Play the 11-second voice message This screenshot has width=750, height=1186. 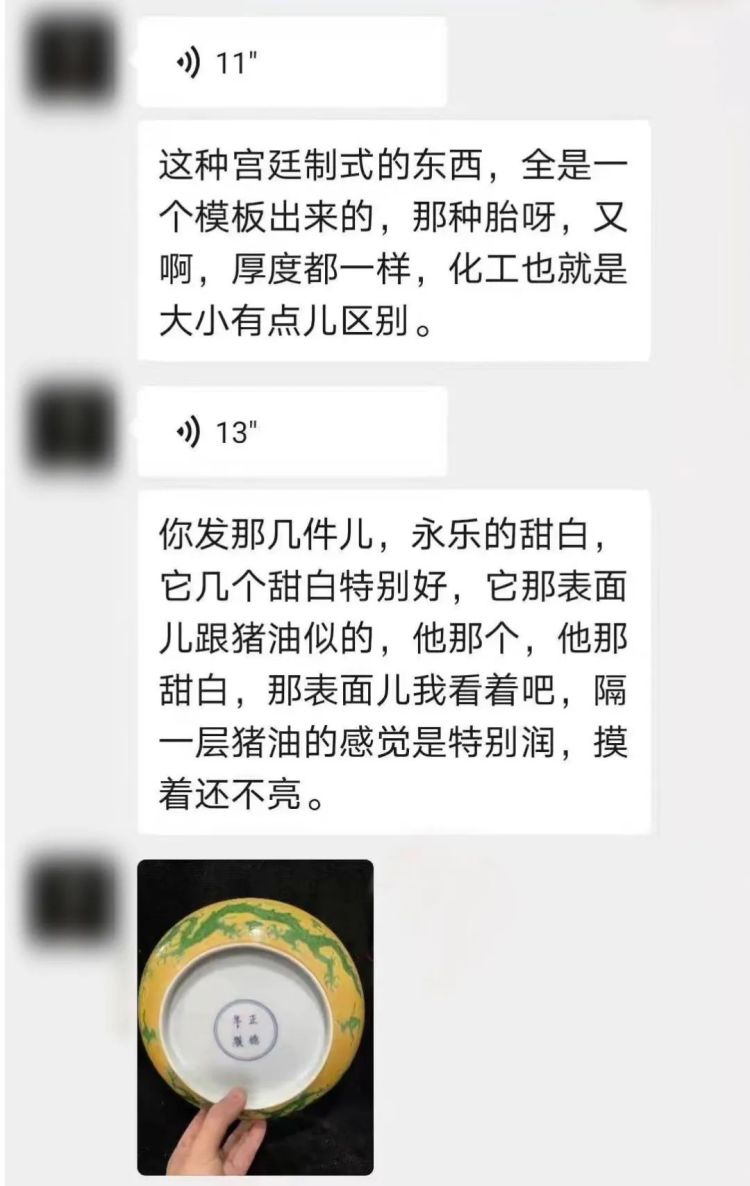coord(290,63)
